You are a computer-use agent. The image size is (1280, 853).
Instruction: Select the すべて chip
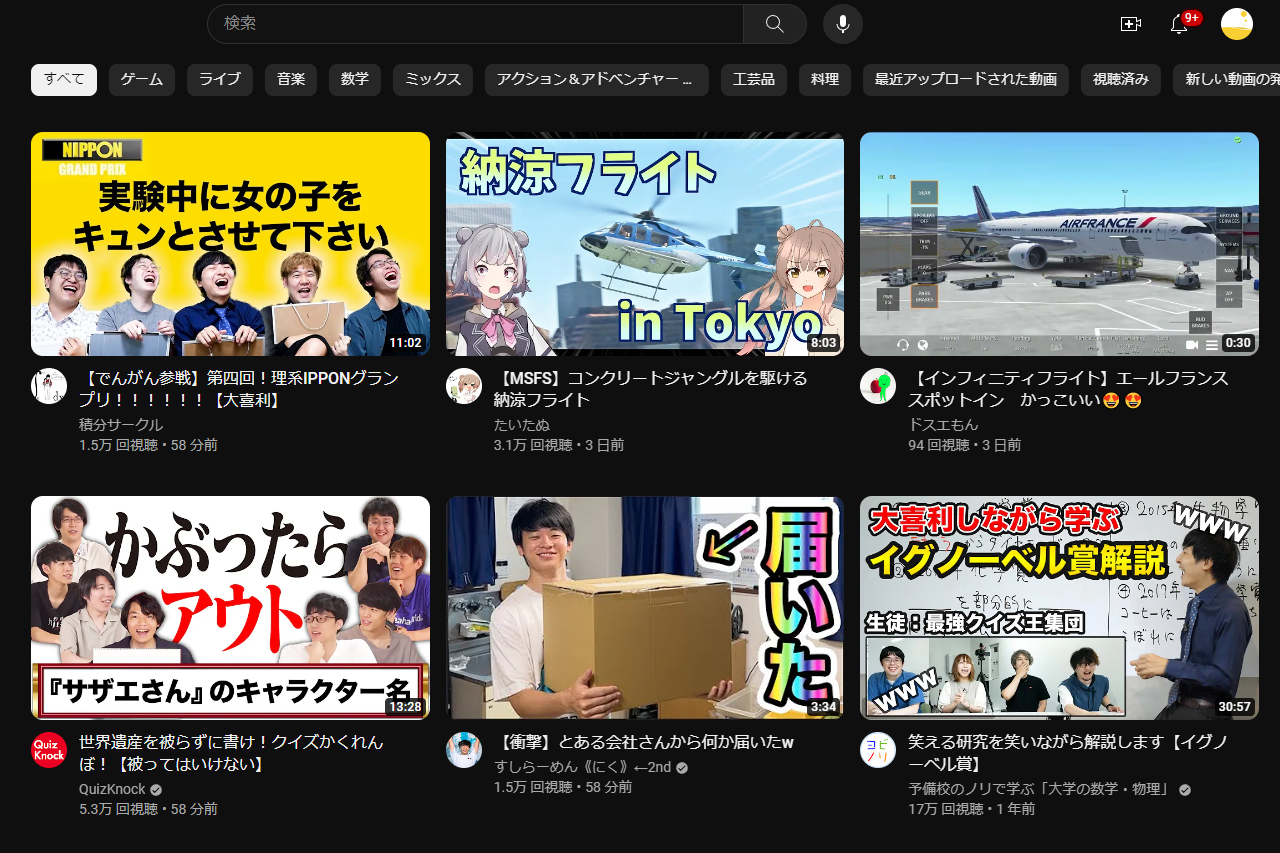(x=64, y=80)
